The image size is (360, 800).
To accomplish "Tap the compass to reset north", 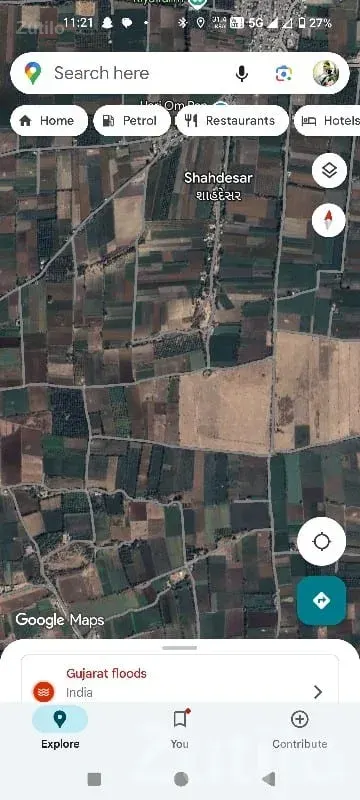I will coord(329,220).
